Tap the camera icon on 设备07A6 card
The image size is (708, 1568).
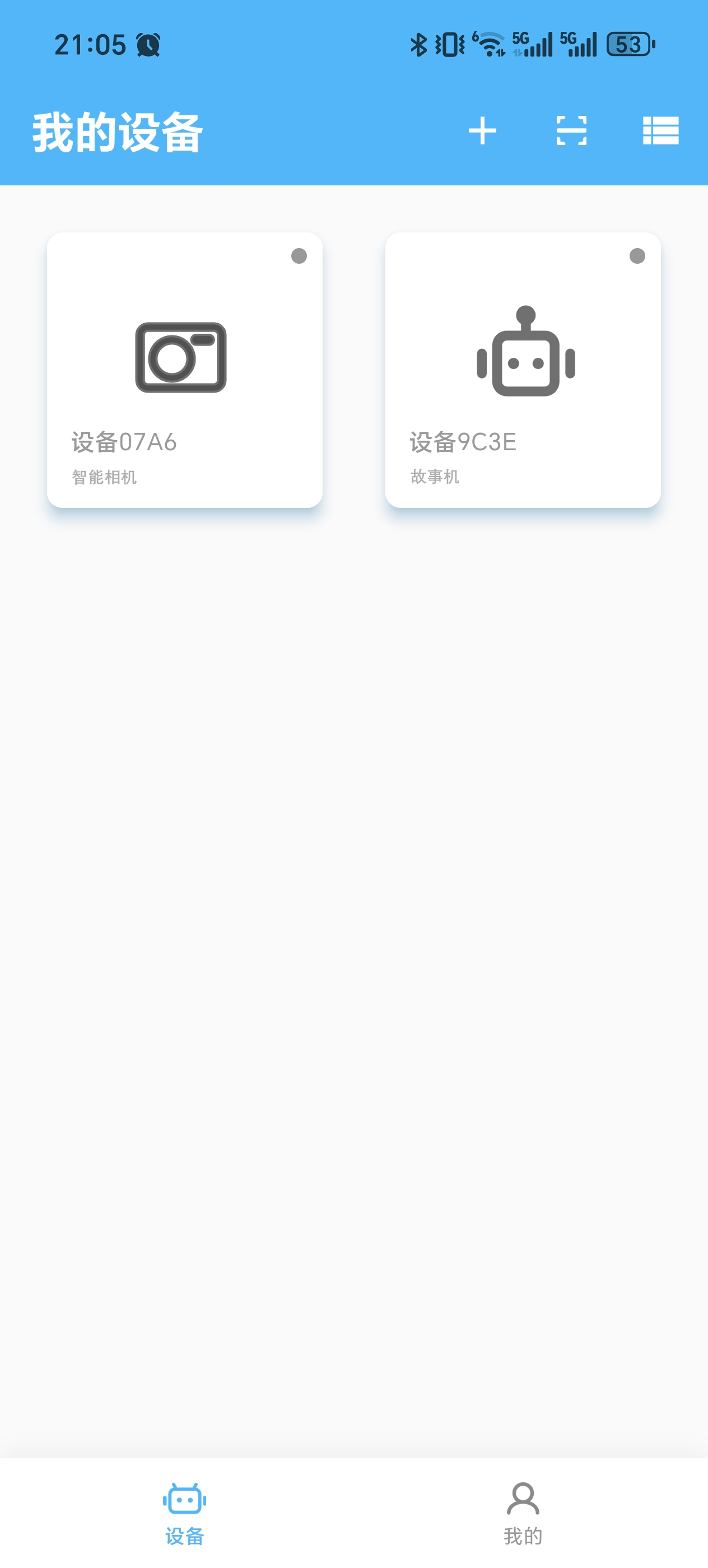(181, 358)
